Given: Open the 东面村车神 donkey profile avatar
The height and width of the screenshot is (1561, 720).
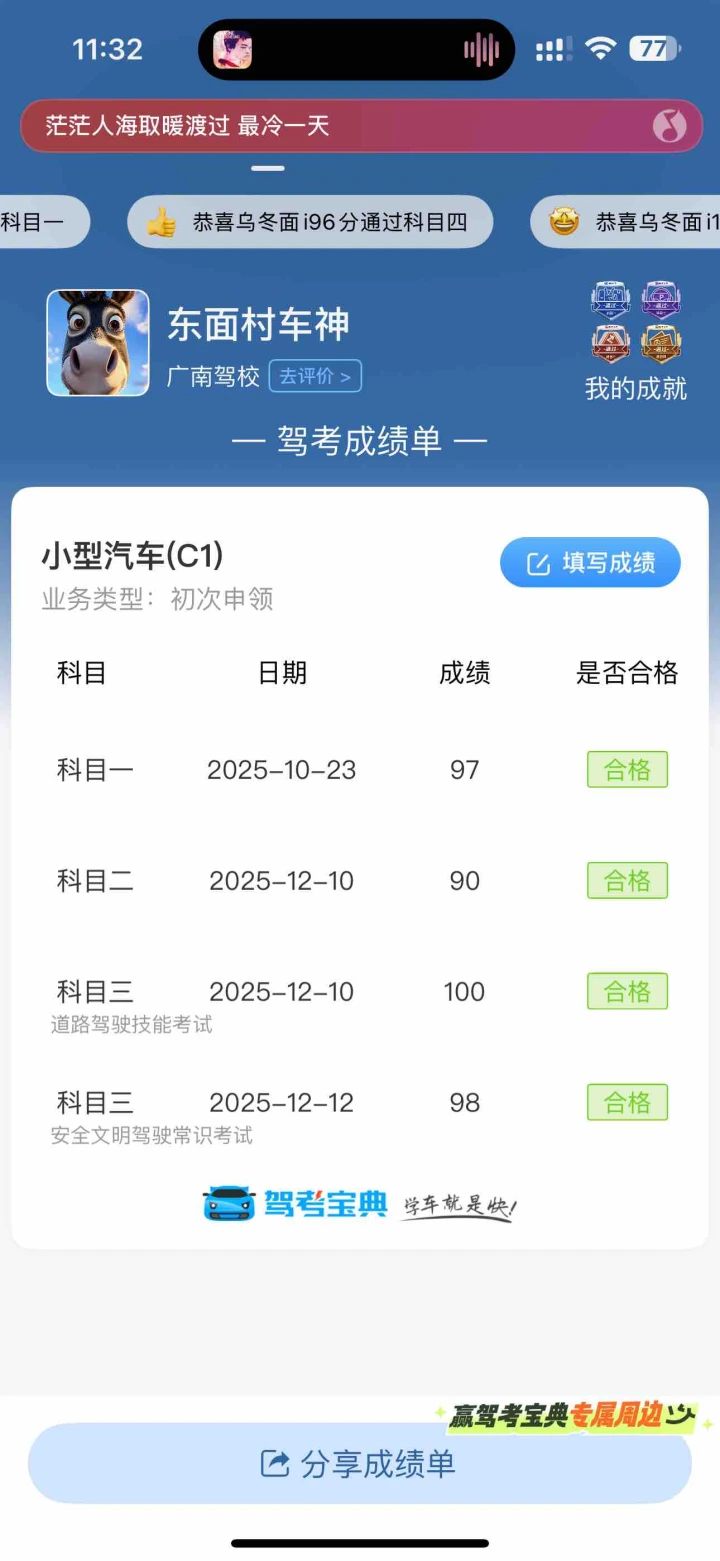Looking at the screenshot, I should (98, 342).
